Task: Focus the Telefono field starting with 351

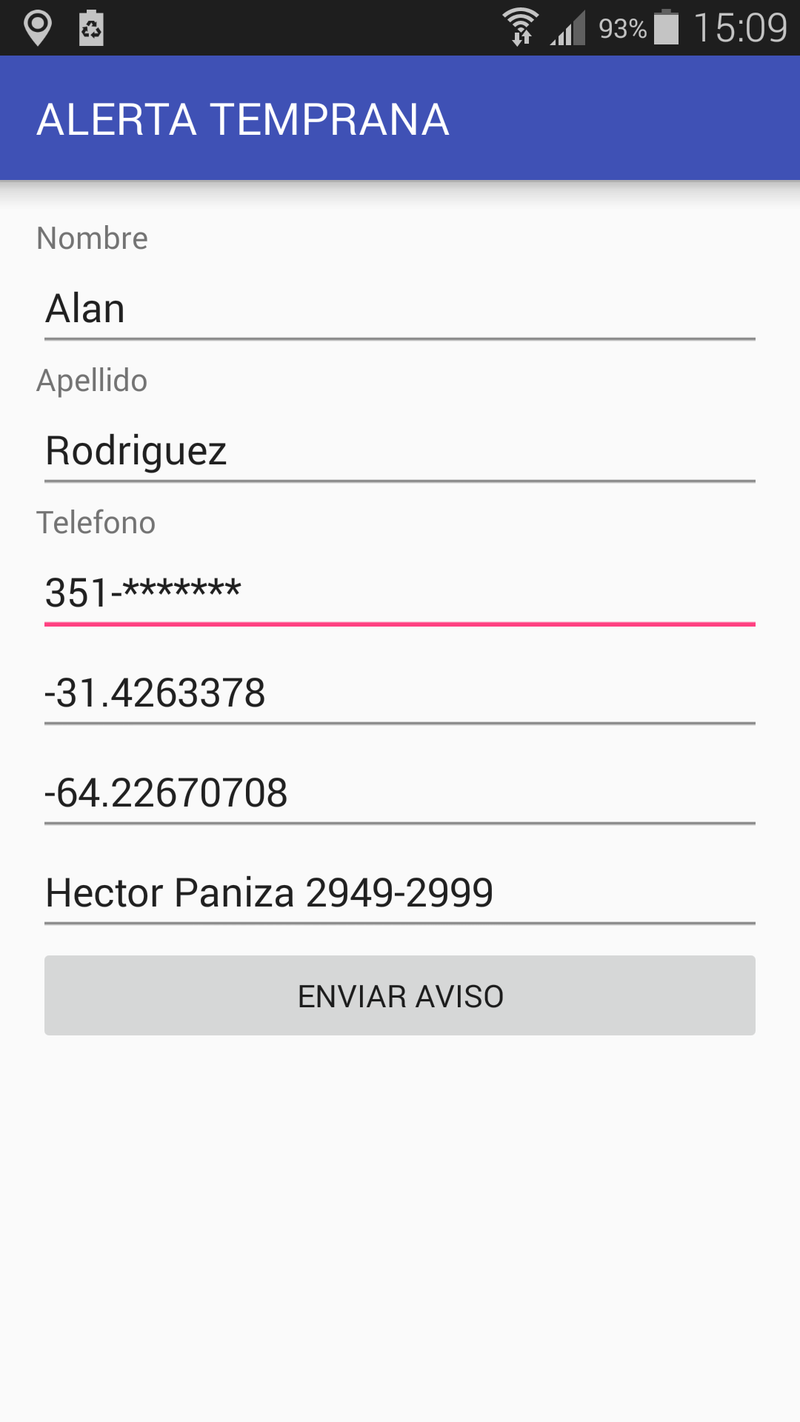Action: (x=398, y=592)
